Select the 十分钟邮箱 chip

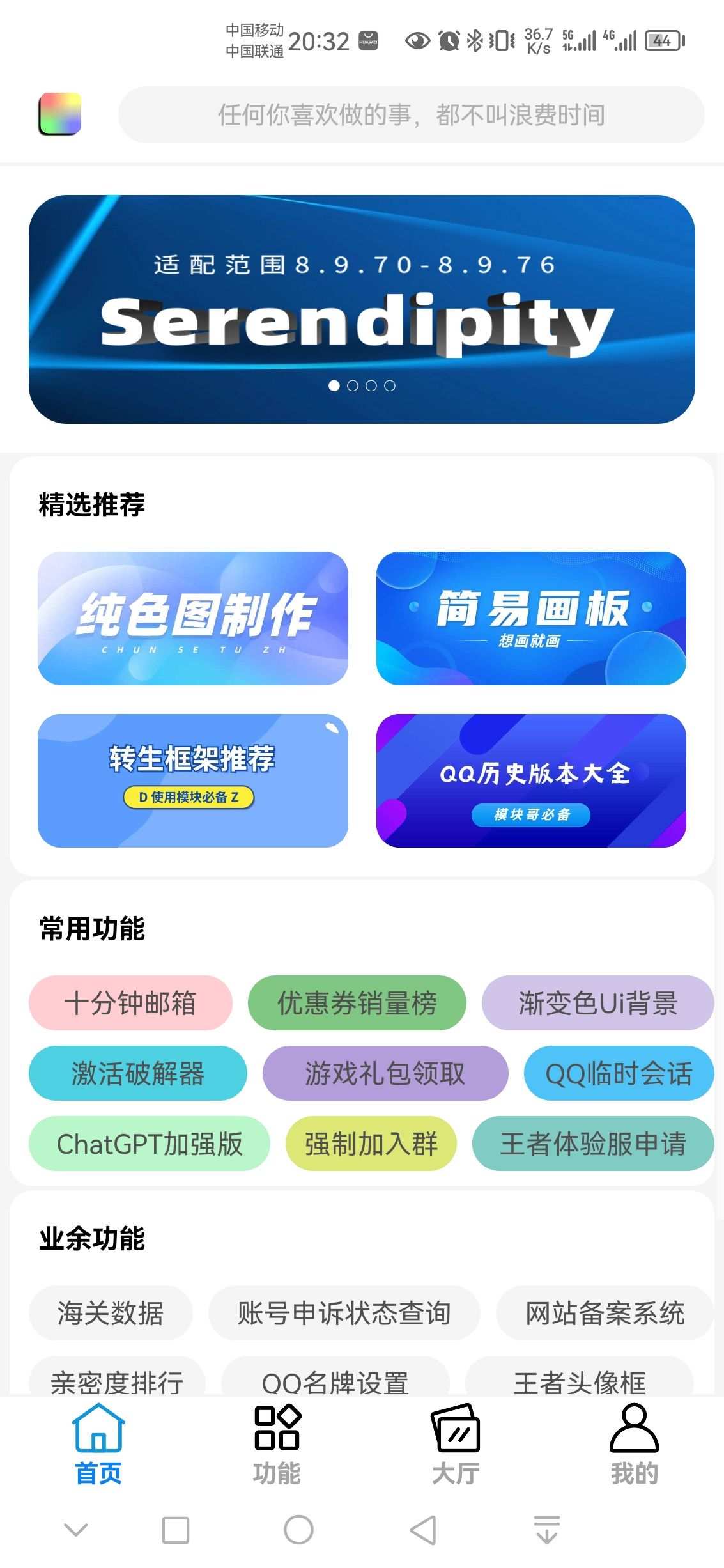coord(130,1003)
